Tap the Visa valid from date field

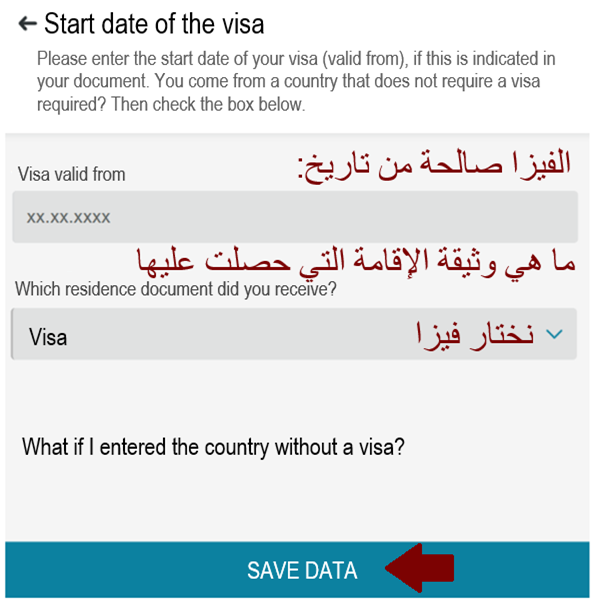coord(294,217)
